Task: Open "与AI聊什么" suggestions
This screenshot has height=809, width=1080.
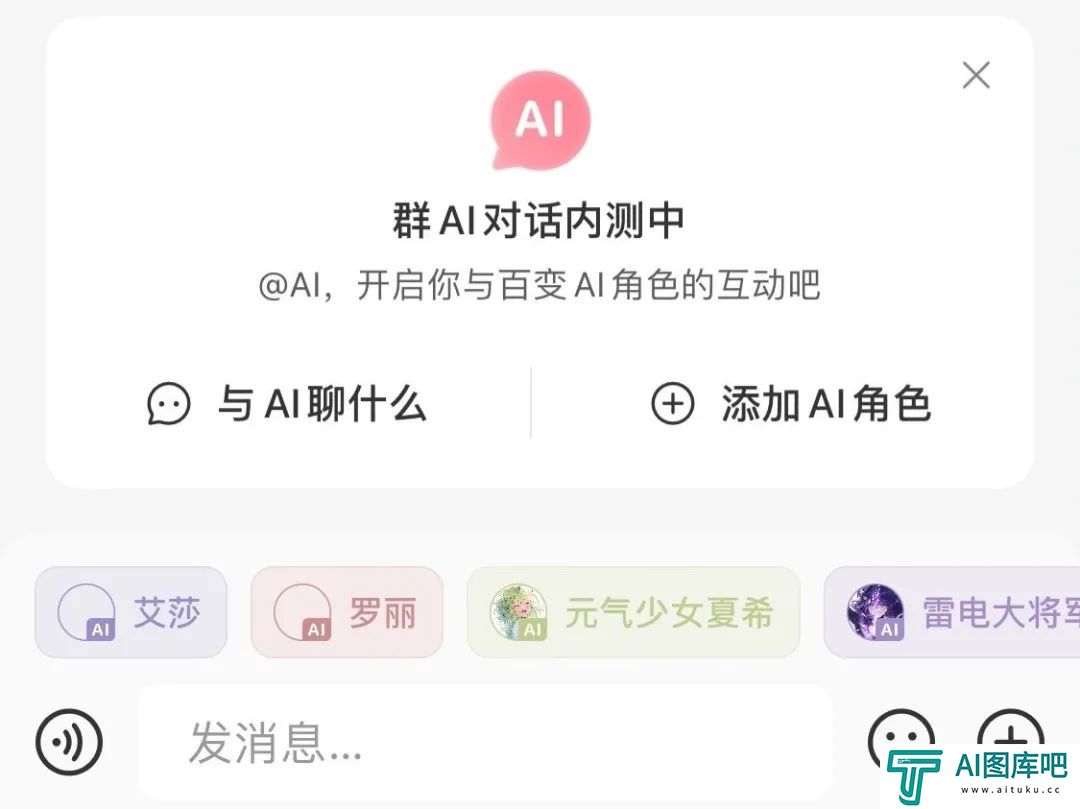Action: [x=287, y=404]
